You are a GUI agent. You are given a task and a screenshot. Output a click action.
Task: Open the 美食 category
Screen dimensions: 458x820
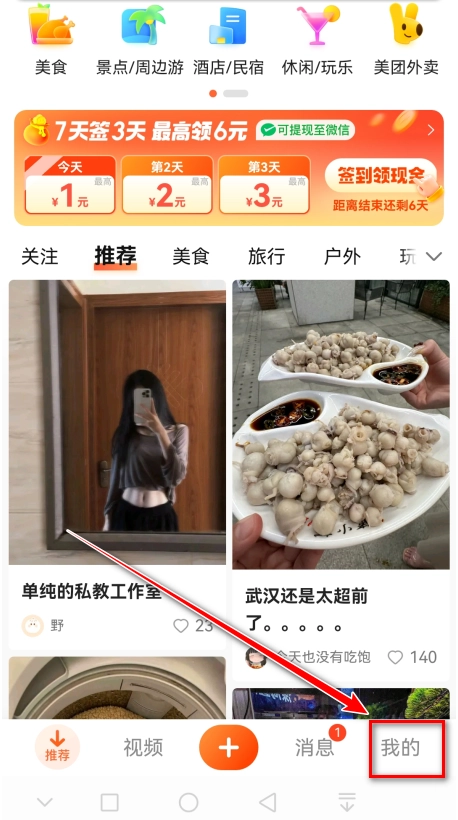click(x=51, y=39)
